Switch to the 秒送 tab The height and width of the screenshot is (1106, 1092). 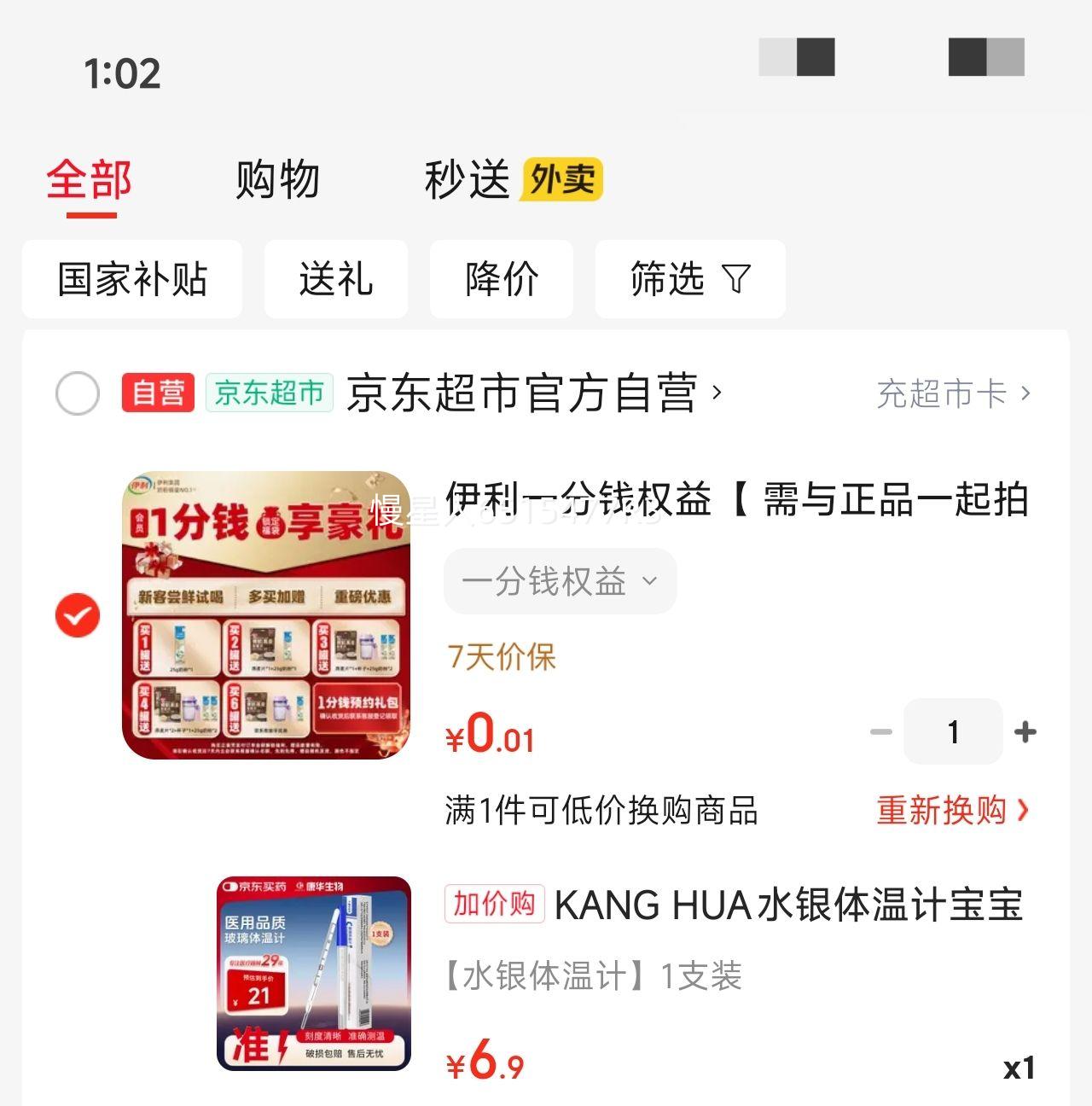click(466, 180)
